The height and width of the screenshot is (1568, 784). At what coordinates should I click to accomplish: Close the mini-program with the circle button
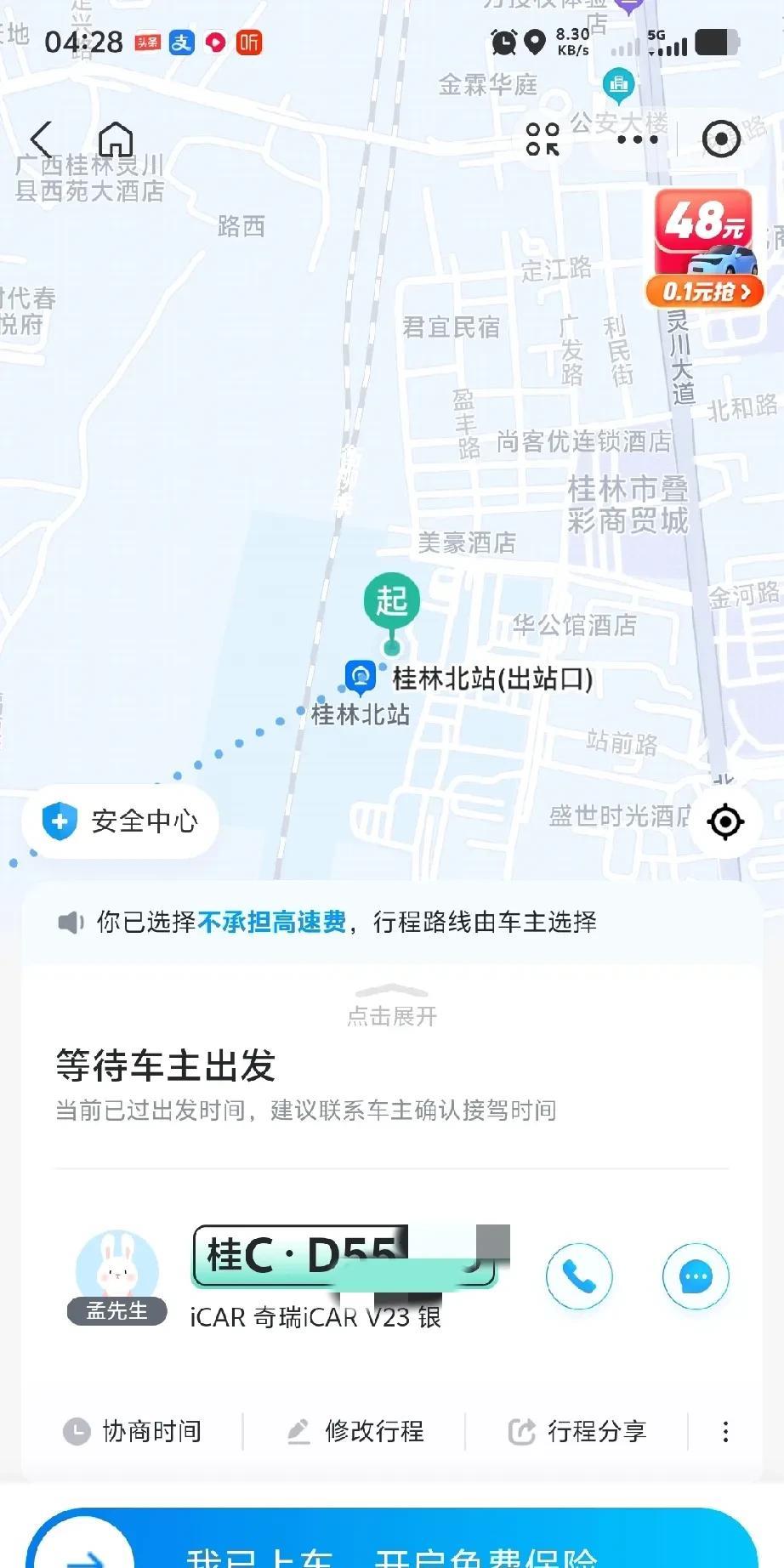point(721,139)
